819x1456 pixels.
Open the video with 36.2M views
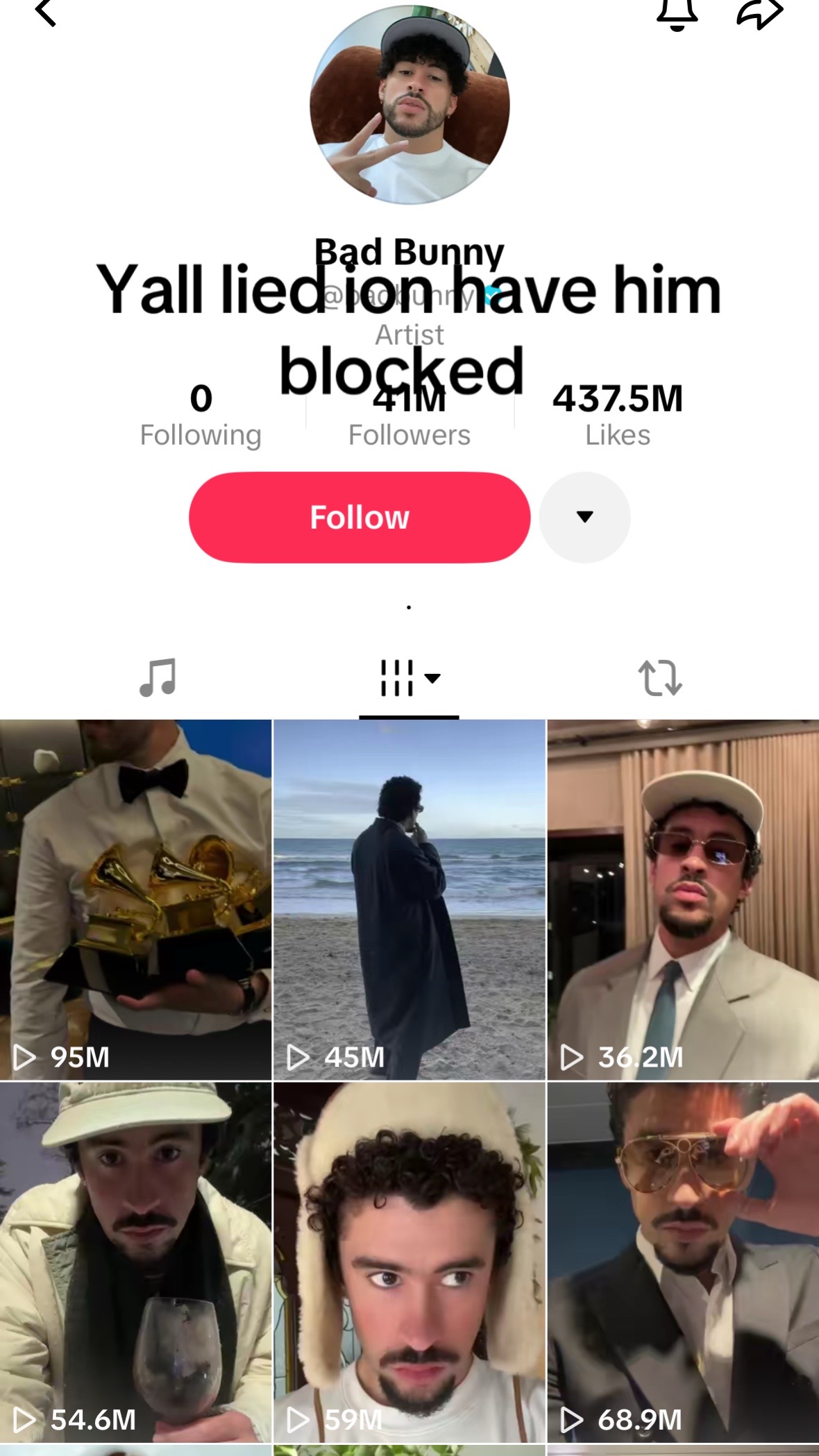point(683,899)
